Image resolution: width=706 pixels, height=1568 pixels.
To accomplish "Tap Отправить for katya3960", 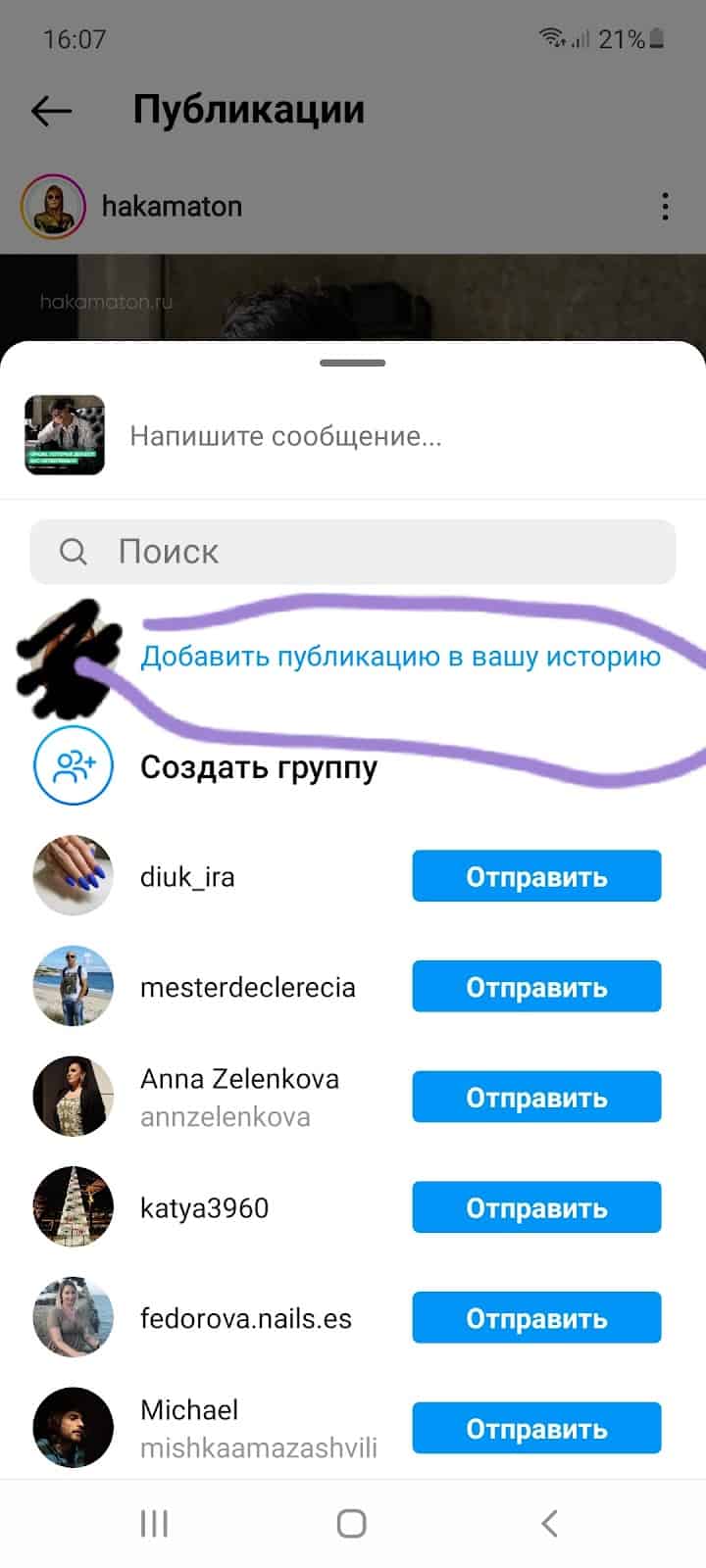I will 536,1207.
